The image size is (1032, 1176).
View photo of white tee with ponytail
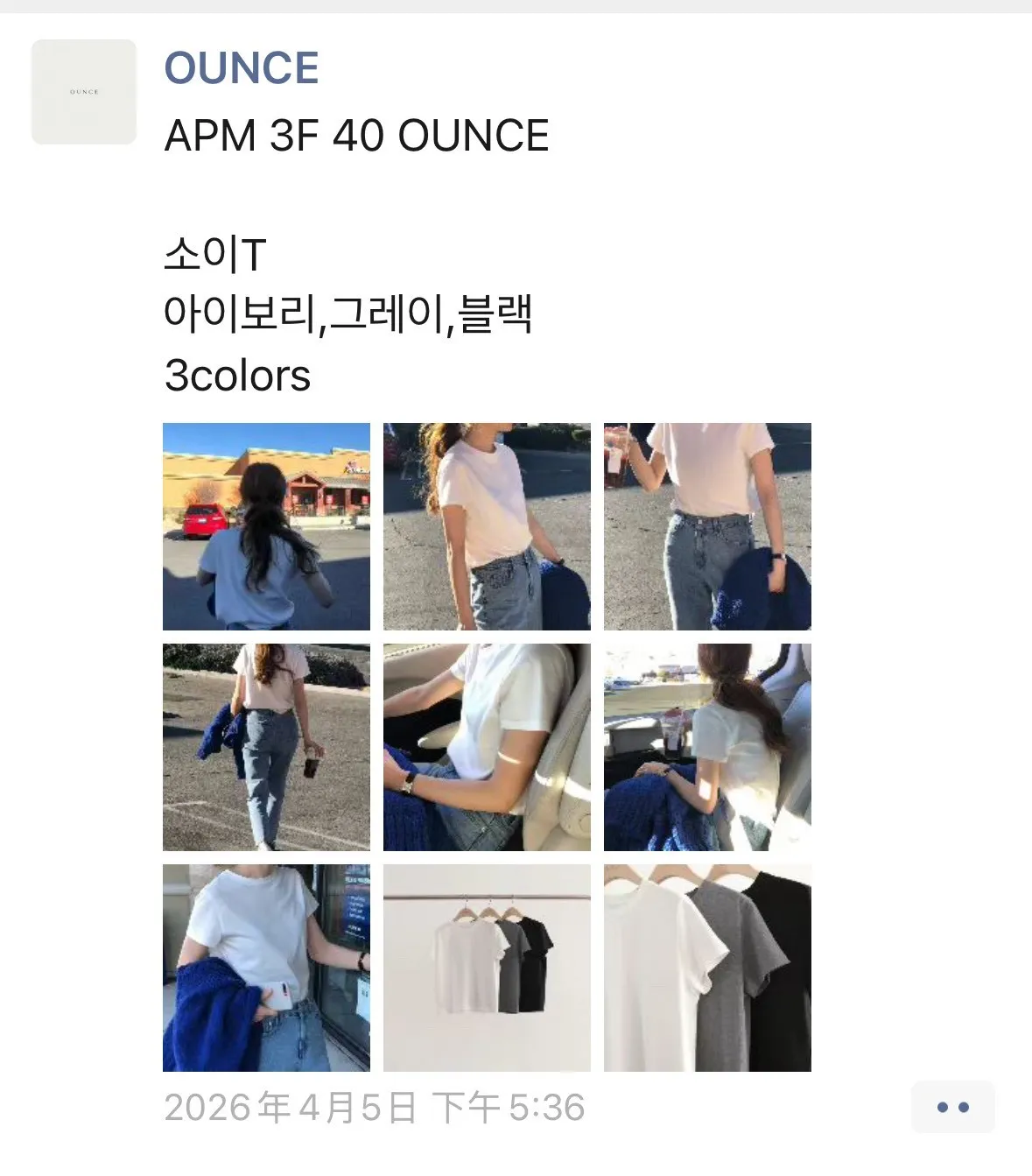point(487,526)
